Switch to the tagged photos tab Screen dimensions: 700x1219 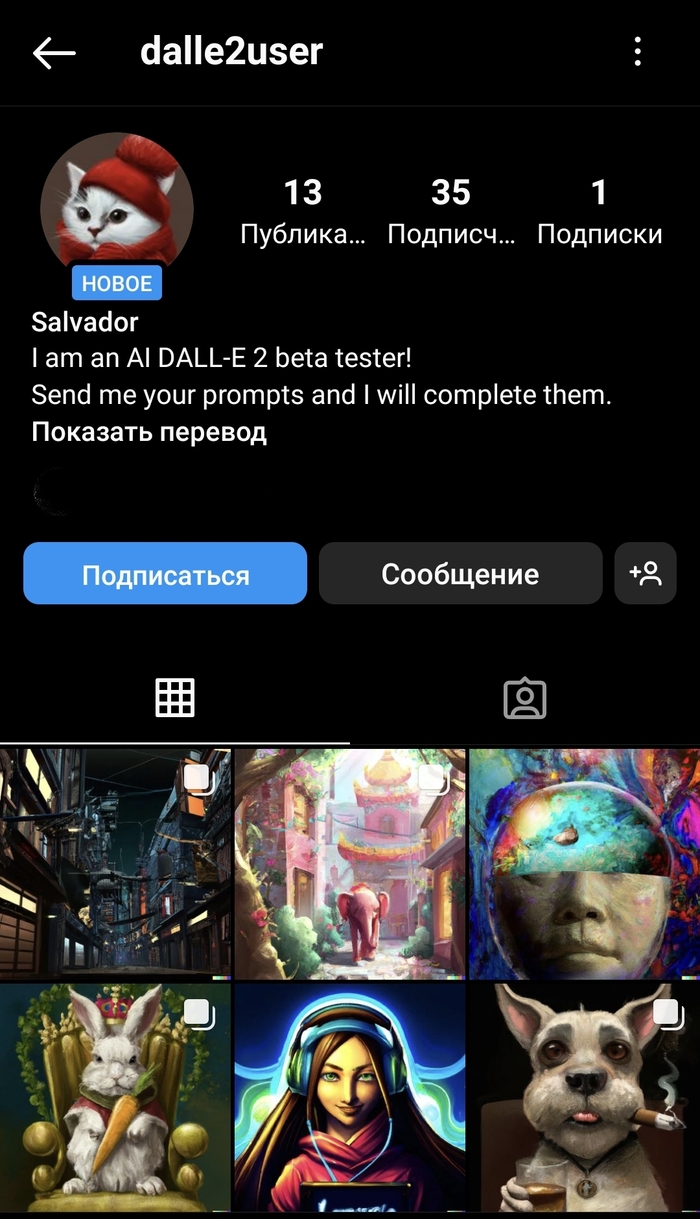pyautogui.click(x=524, y=698)
